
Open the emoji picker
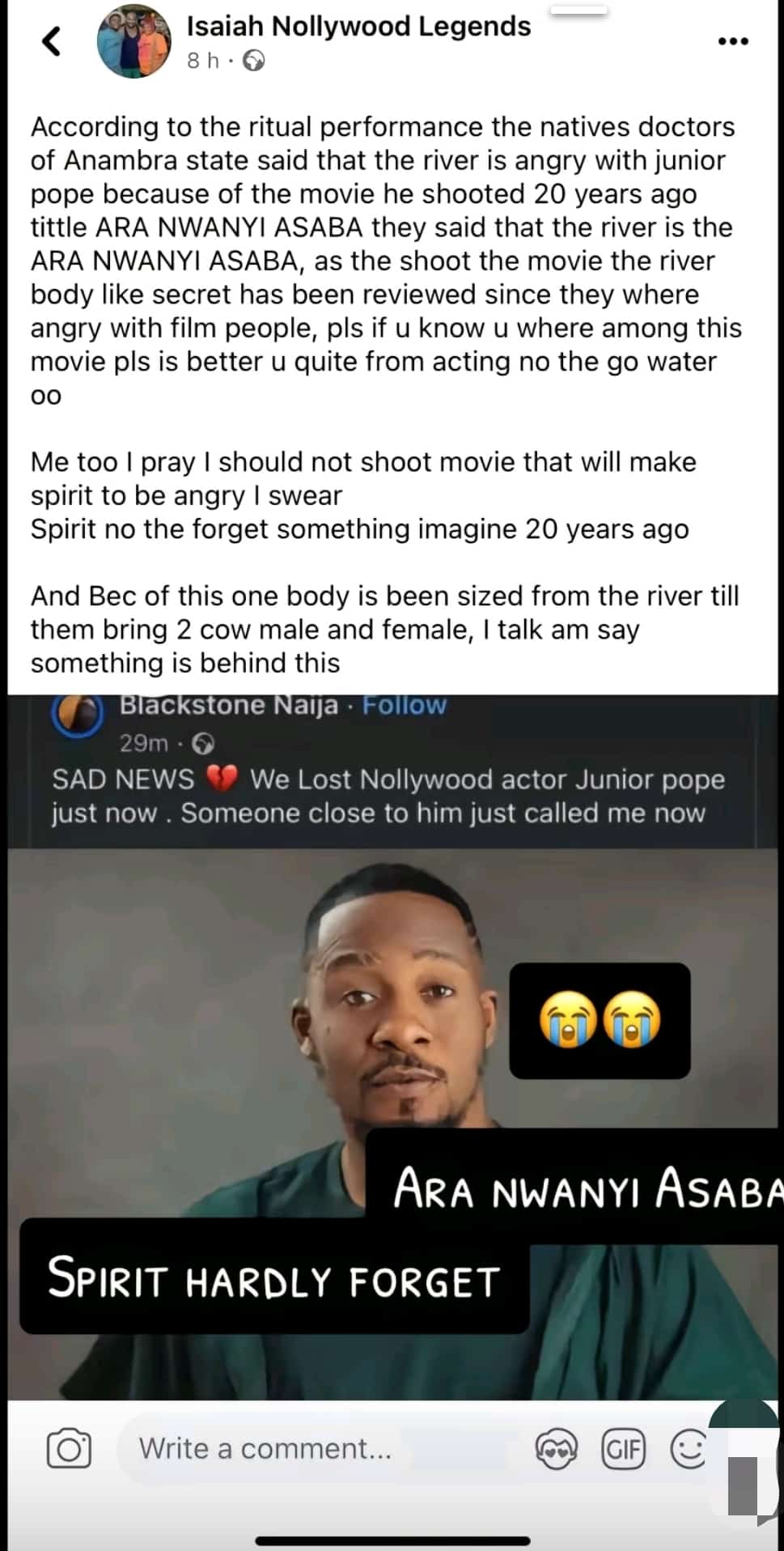coord(689,1449)
